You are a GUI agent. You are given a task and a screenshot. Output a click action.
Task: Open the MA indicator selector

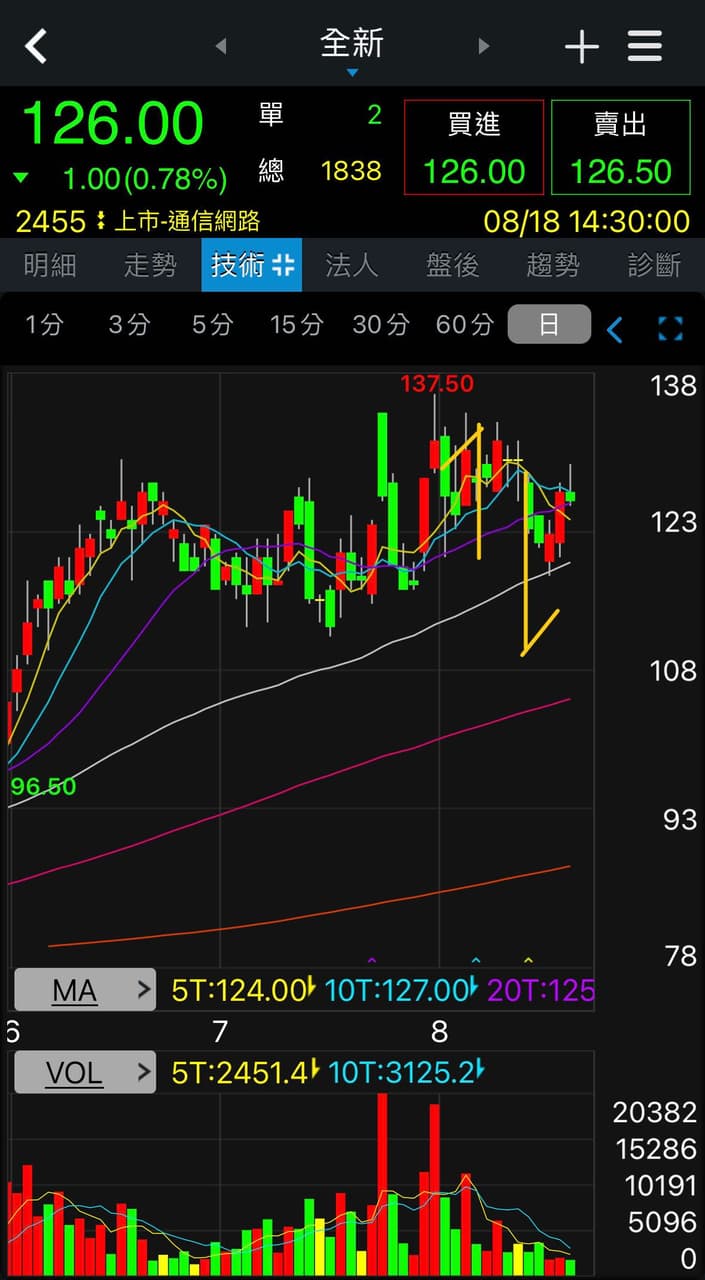85,990
